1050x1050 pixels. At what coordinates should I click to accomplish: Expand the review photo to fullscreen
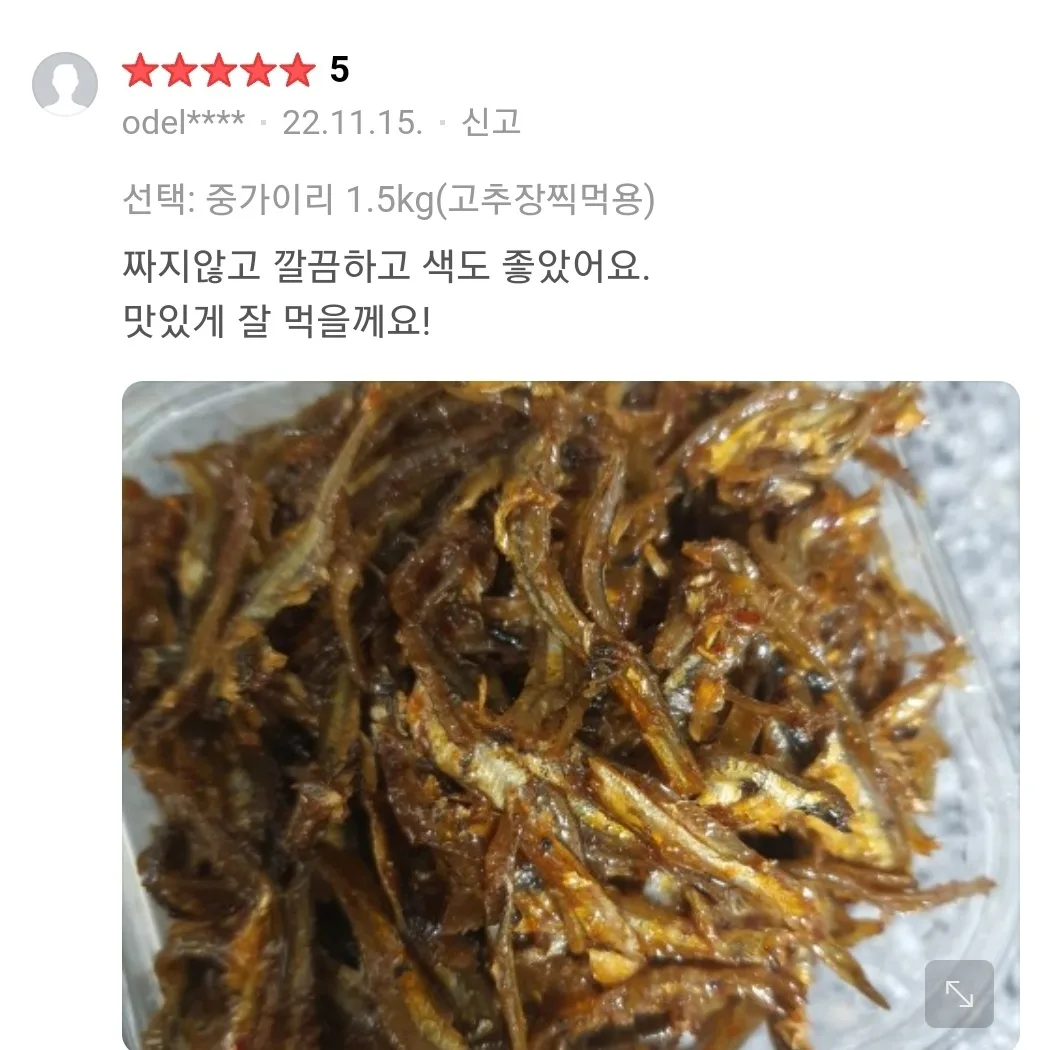(959, 994)
